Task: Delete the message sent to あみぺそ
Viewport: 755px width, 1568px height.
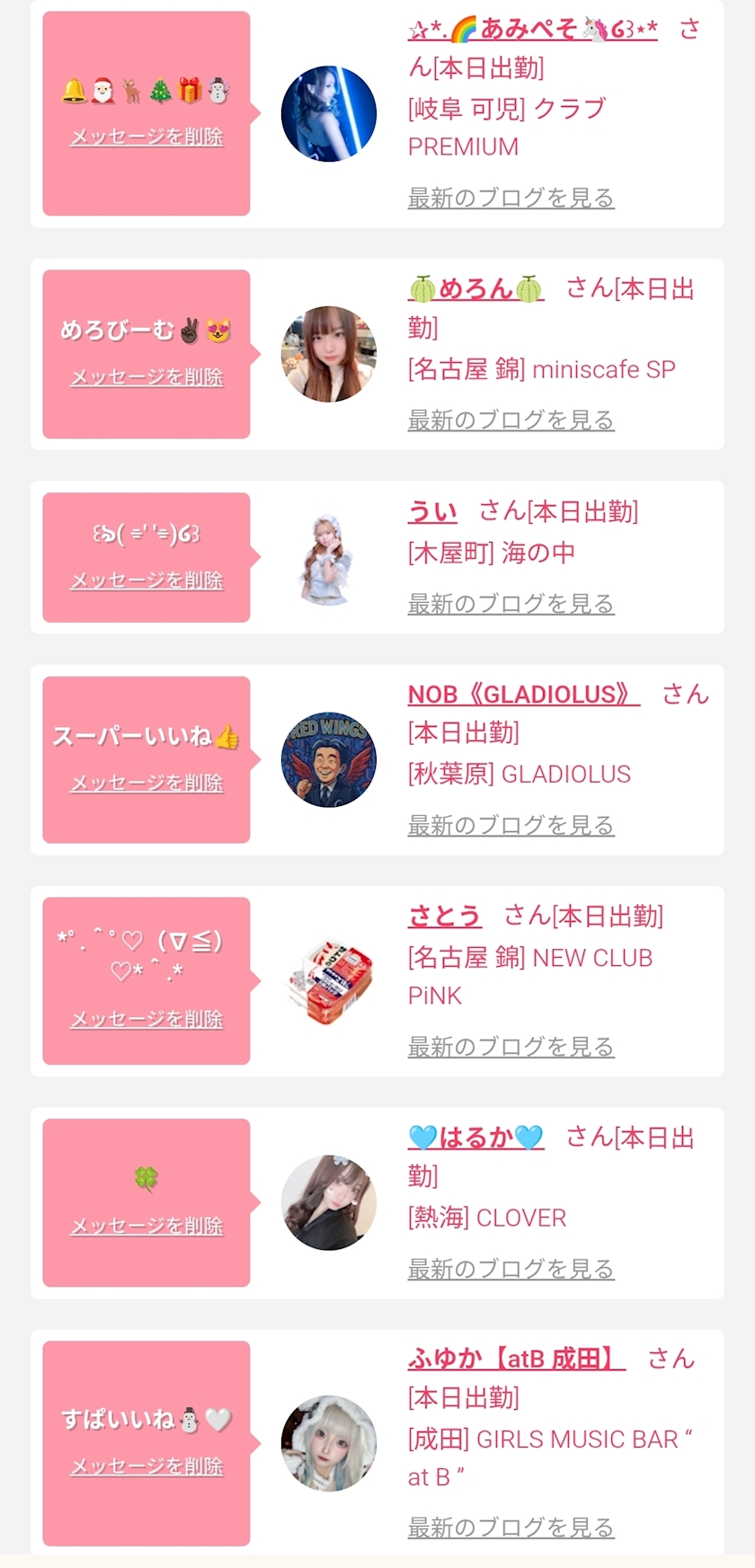Action: (147, 137)
